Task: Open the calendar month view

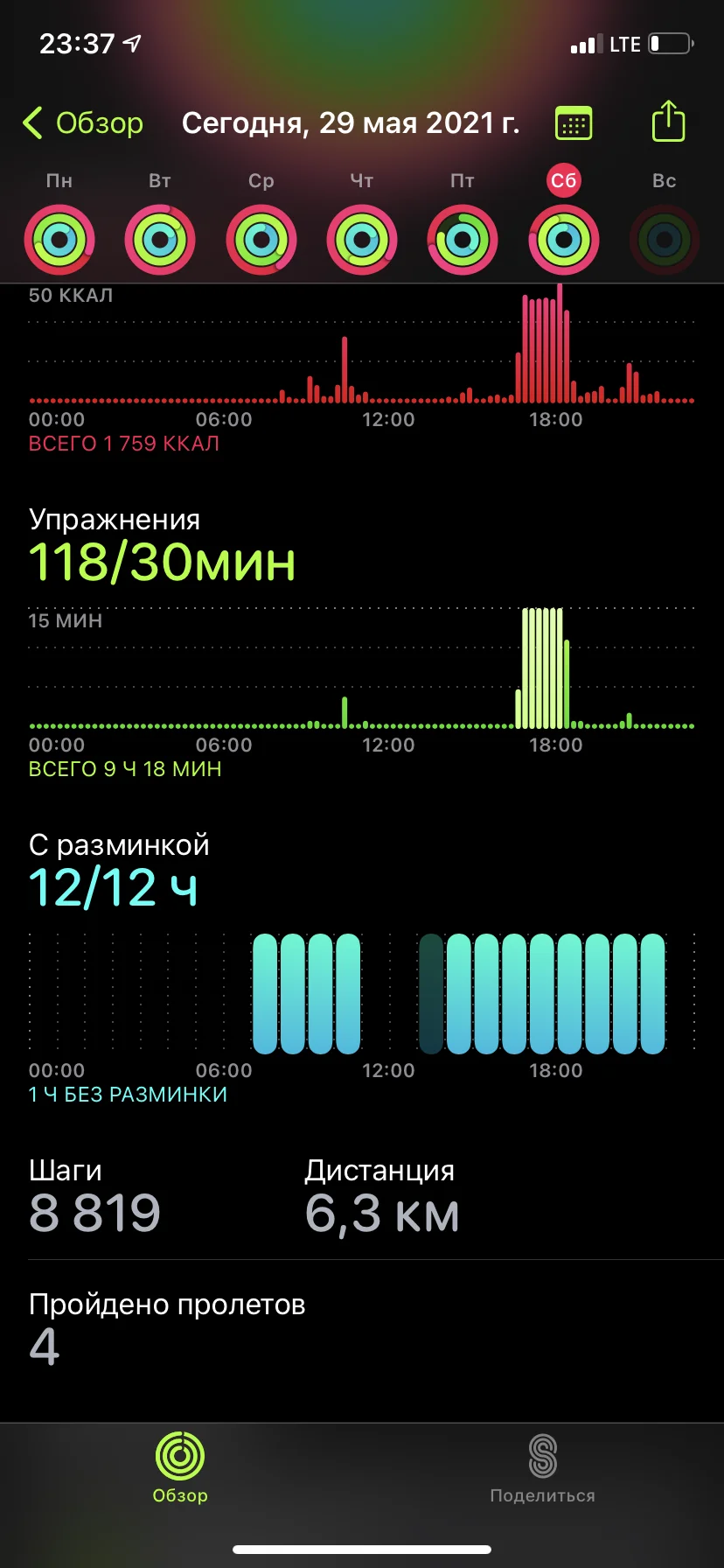Action: coord(574,123)
